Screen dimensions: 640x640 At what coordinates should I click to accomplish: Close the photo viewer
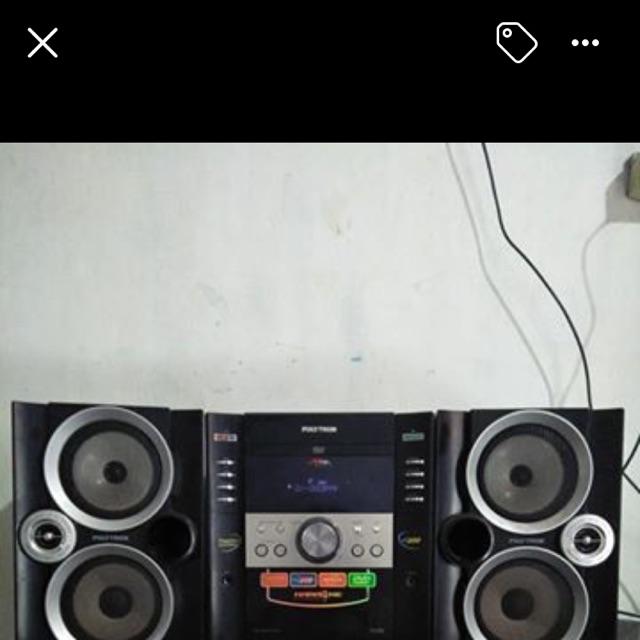(x=43, y=42)
